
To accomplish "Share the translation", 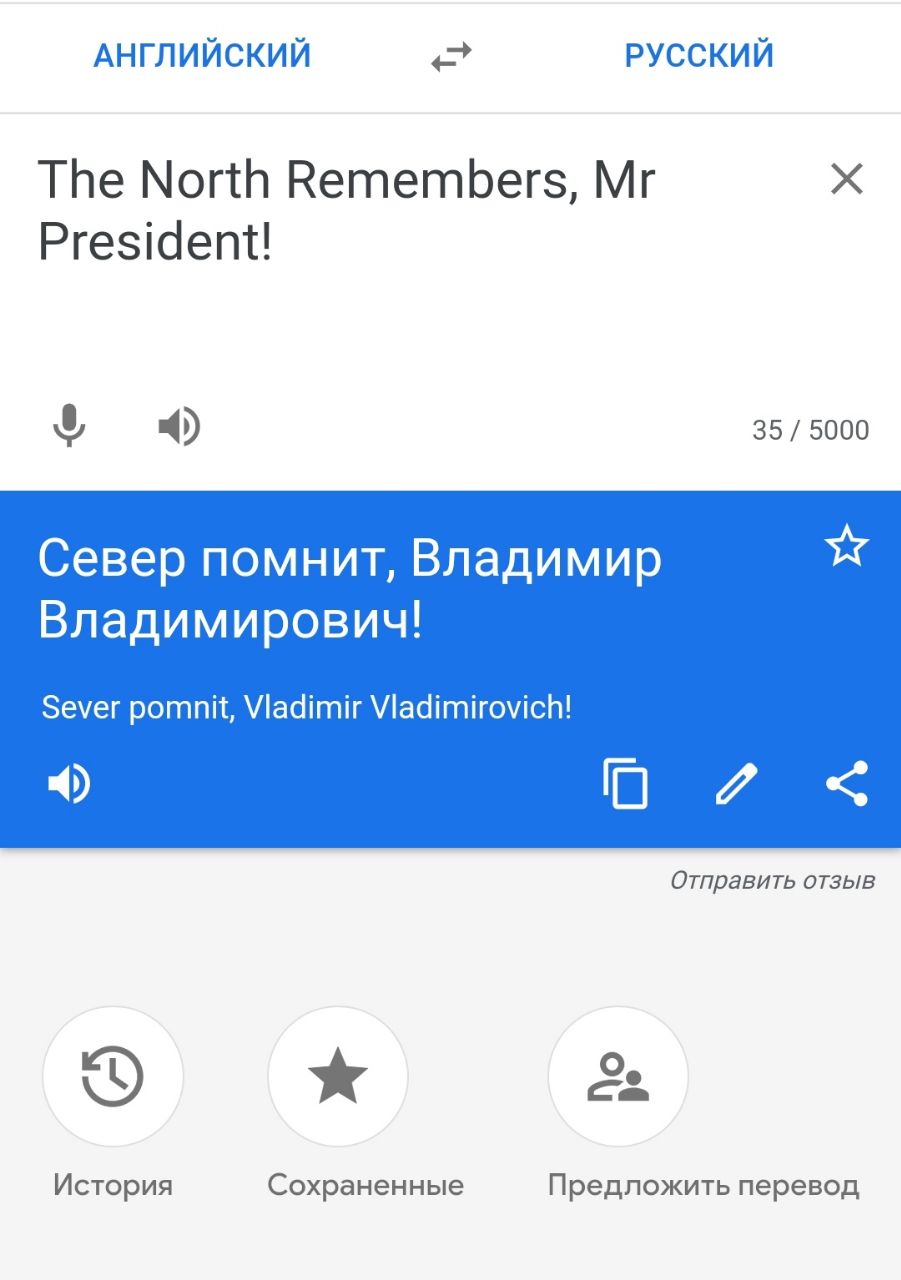I will pyautogui.click(x=846, y=784).
